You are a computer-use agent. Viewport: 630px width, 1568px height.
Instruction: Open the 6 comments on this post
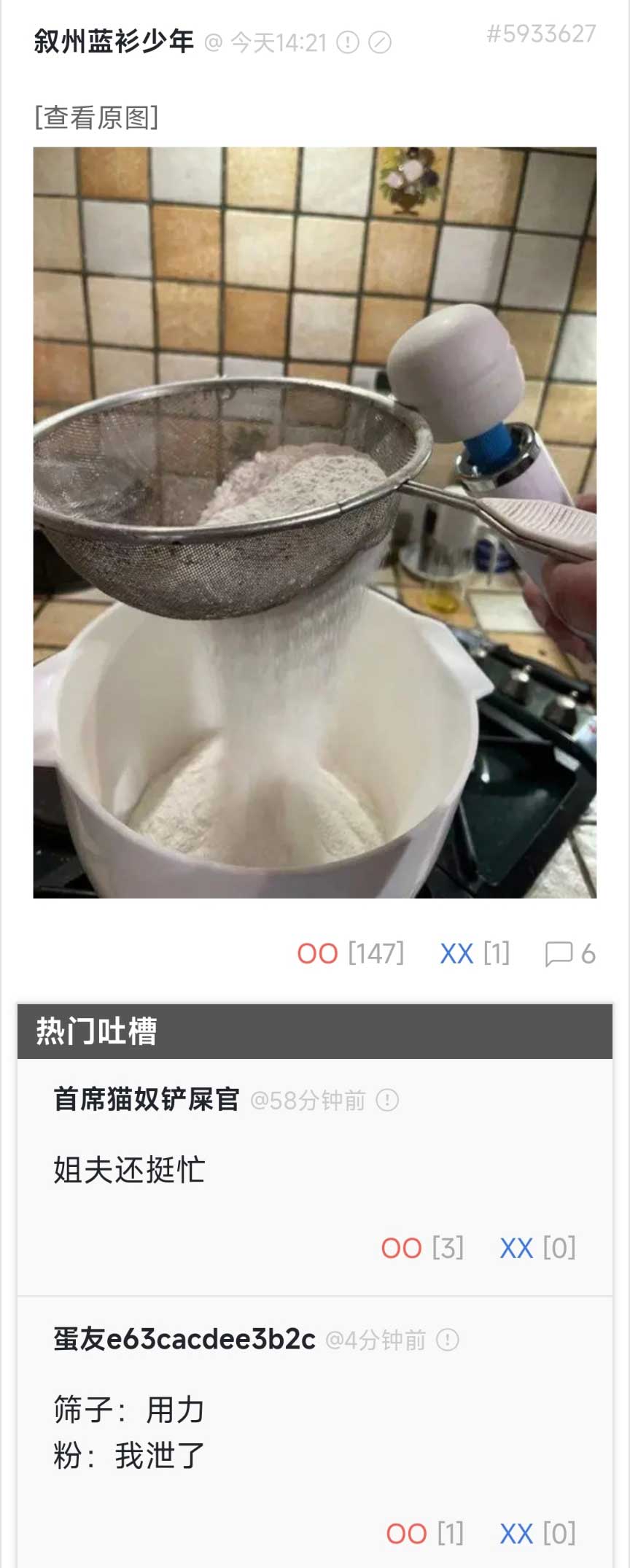569,954
